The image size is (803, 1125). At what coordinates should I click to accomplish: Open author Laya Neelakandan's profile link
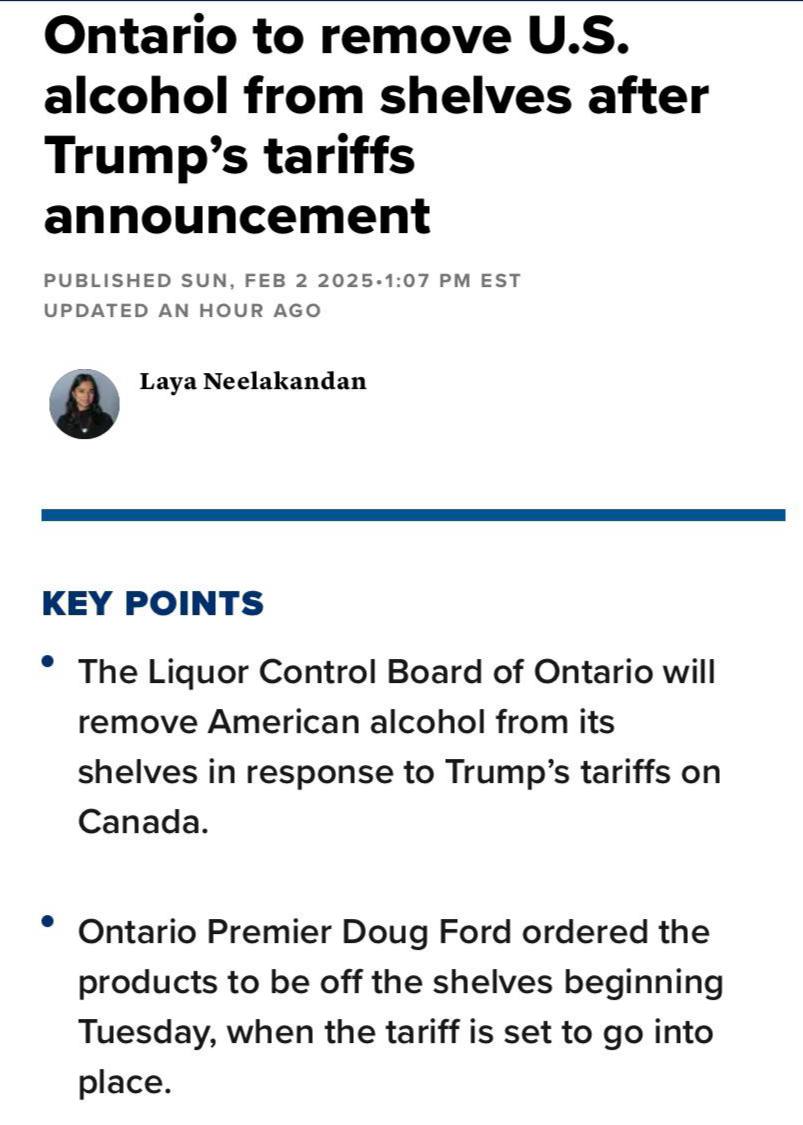pos(252,381)
